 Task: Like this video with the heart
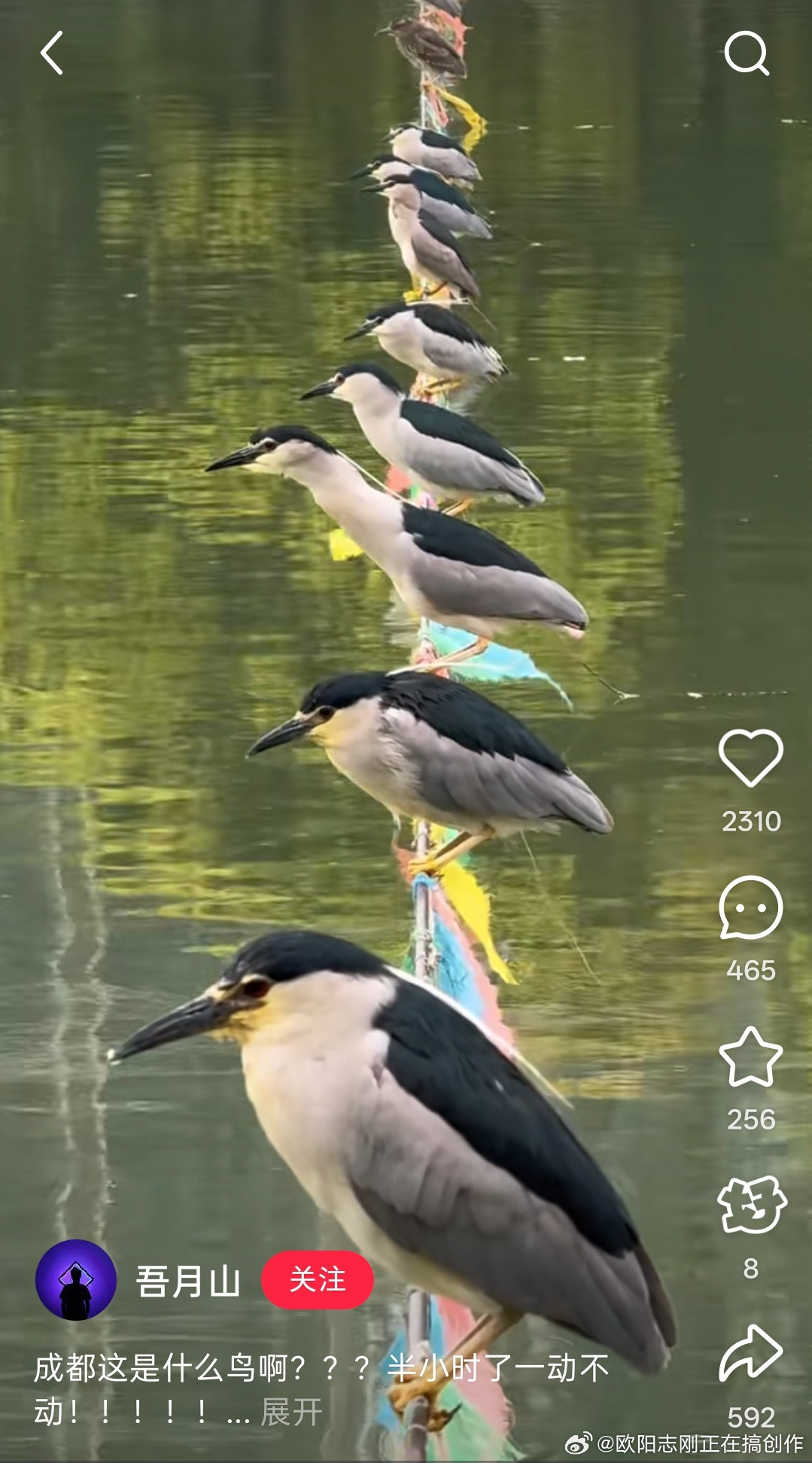point(750,757)
